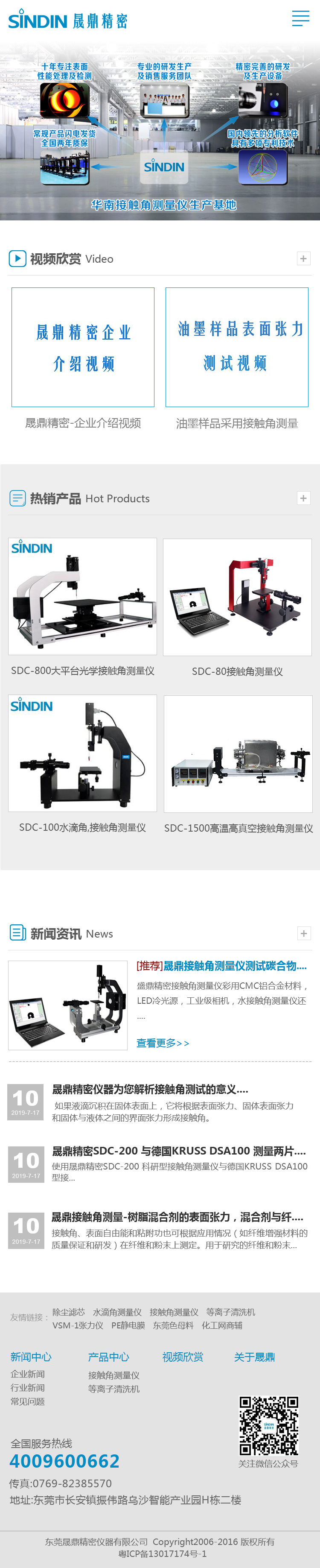Open 树脂混合剂的表面张力 news article
Image resolution: width=320 pixels, height=1568 pixels.
(177, 1217)
